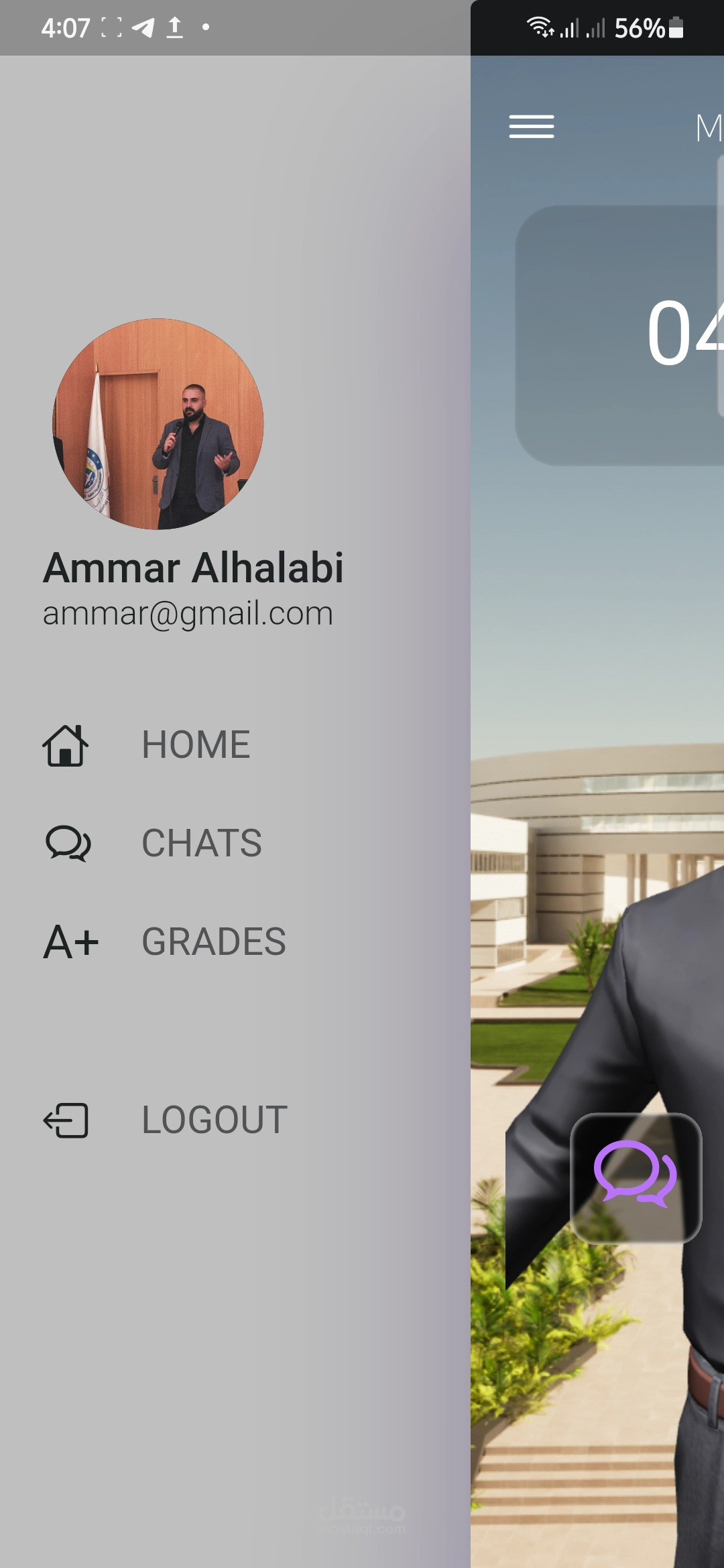Open the purple chat bubble button
Viewport: 724px width, 1568px height.
point(636,1178)
